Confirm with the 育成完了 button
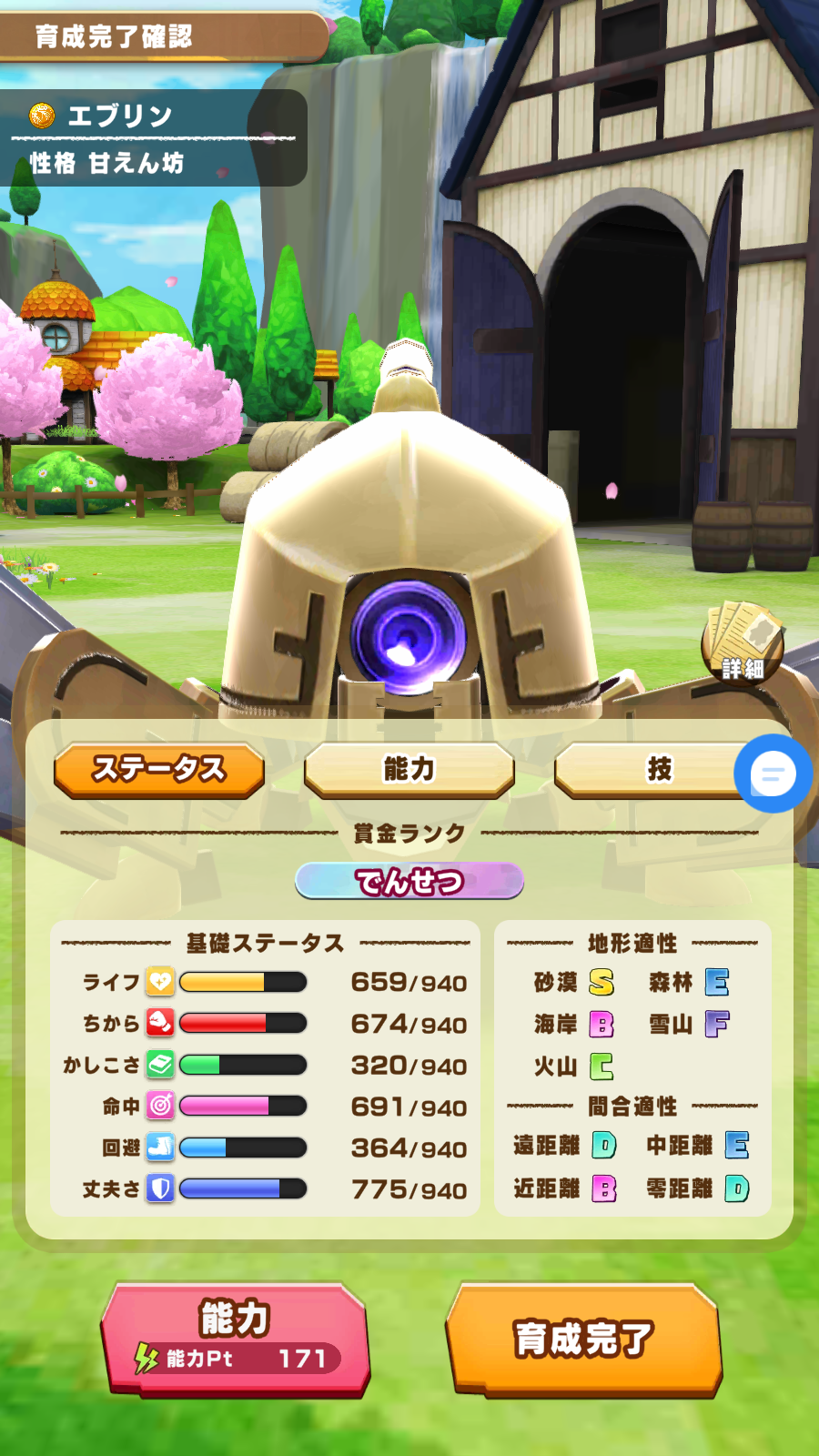This screenshot has width=819, height=1456. pyautogui.click(x=583, y=1339)
